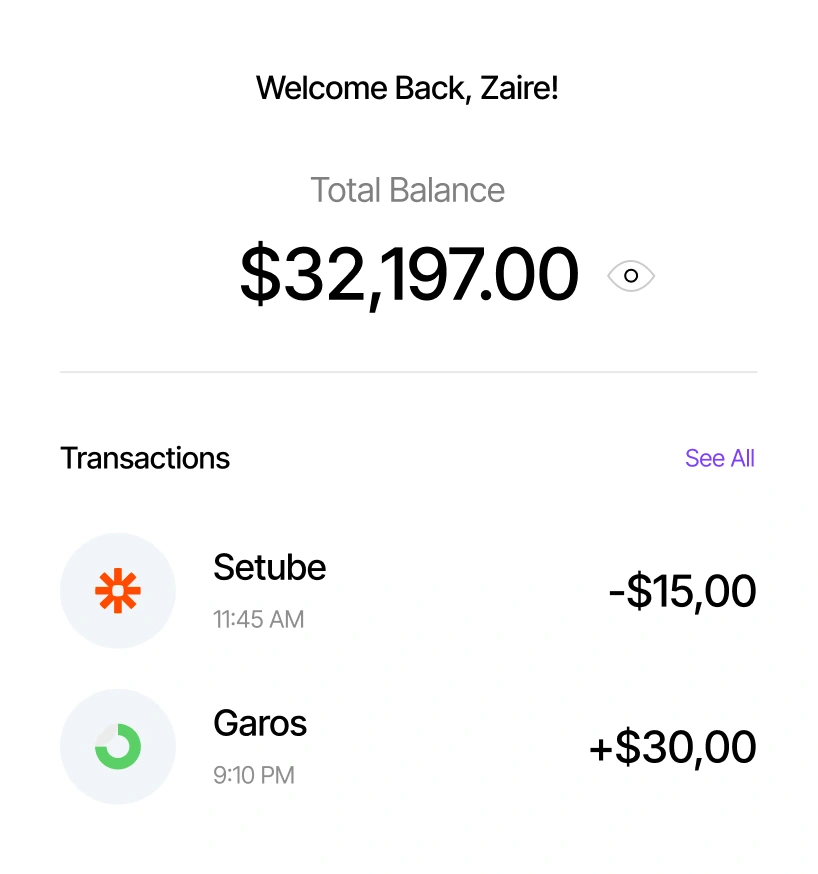Toggle balance visibility next to $32,197.00
818x874 pixels.
coord(630,275)
